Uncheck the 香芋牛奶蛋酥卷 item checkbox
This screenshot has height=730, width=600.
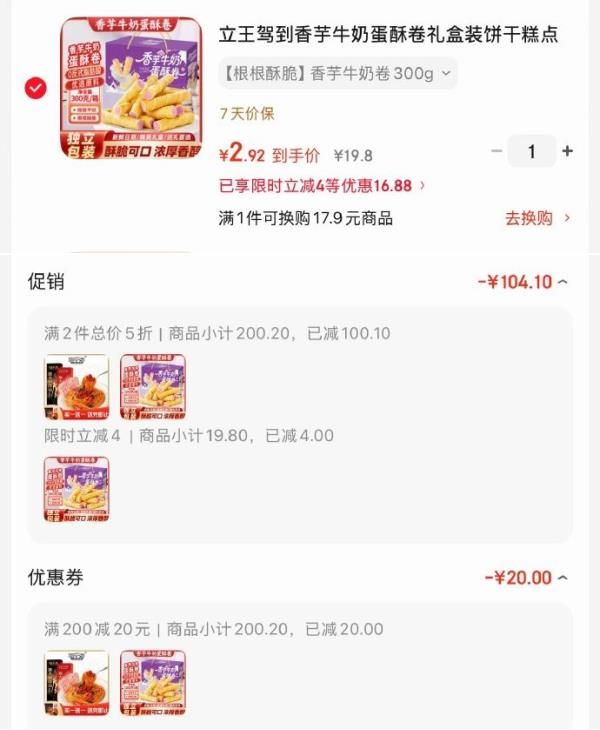click(x=36, y=88)
